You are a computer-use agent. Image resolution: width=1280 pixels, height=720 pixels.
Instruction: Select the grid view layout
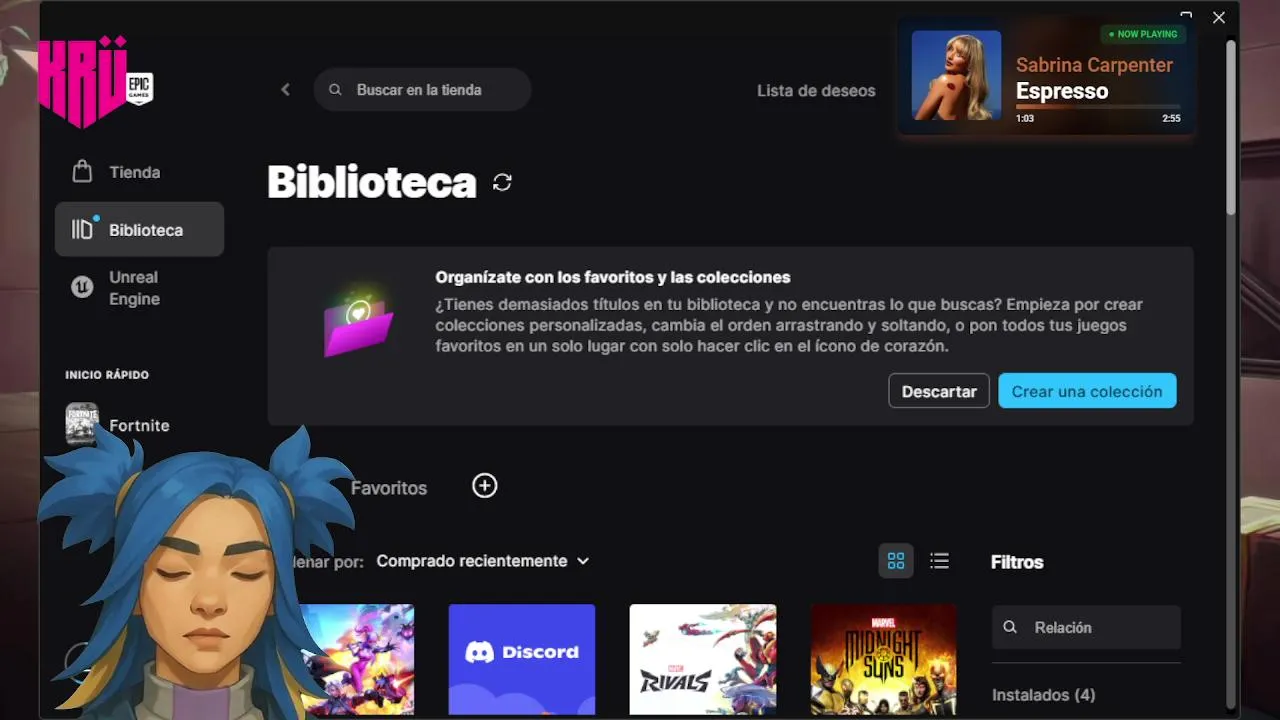(x=895, y=561)
